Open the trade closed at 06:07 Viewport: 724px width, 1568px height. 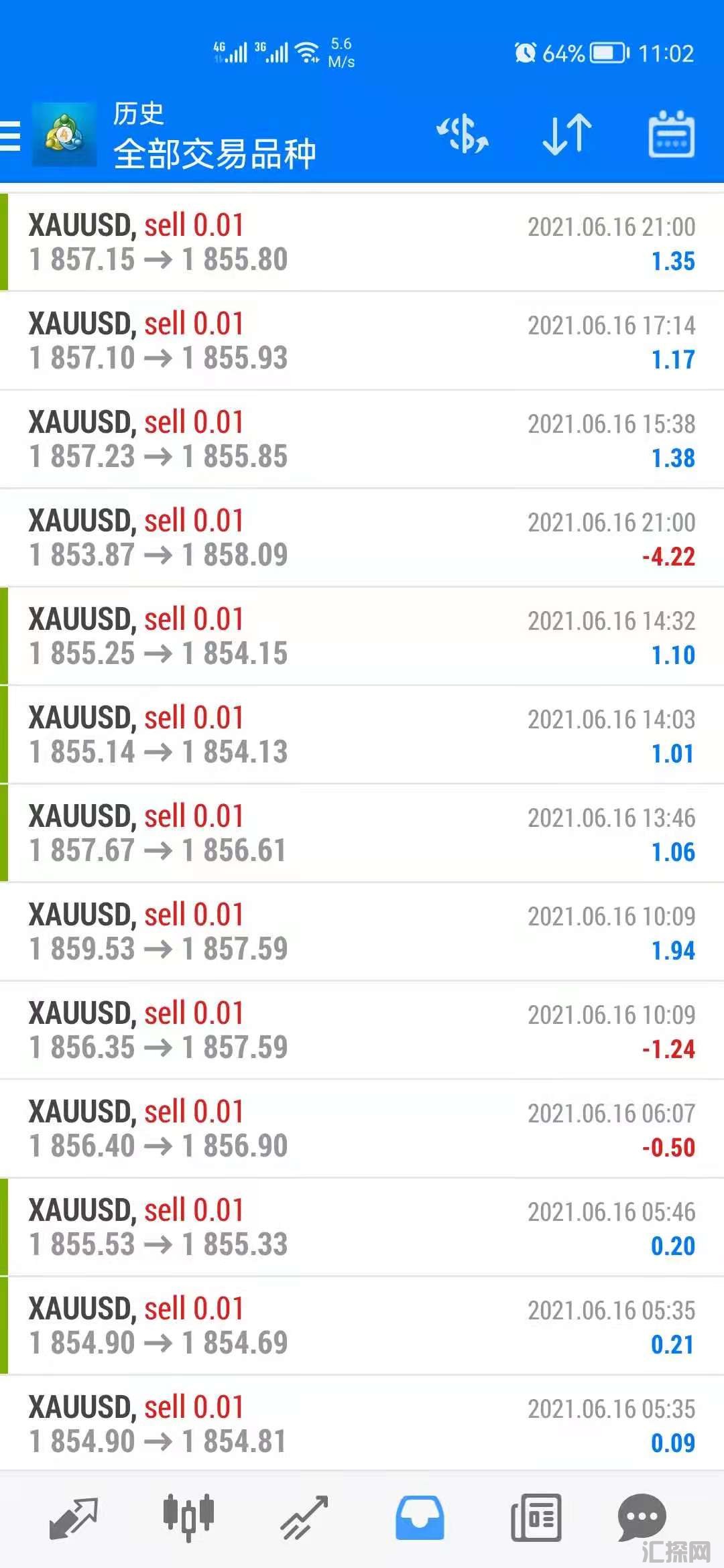(362, 1129)
